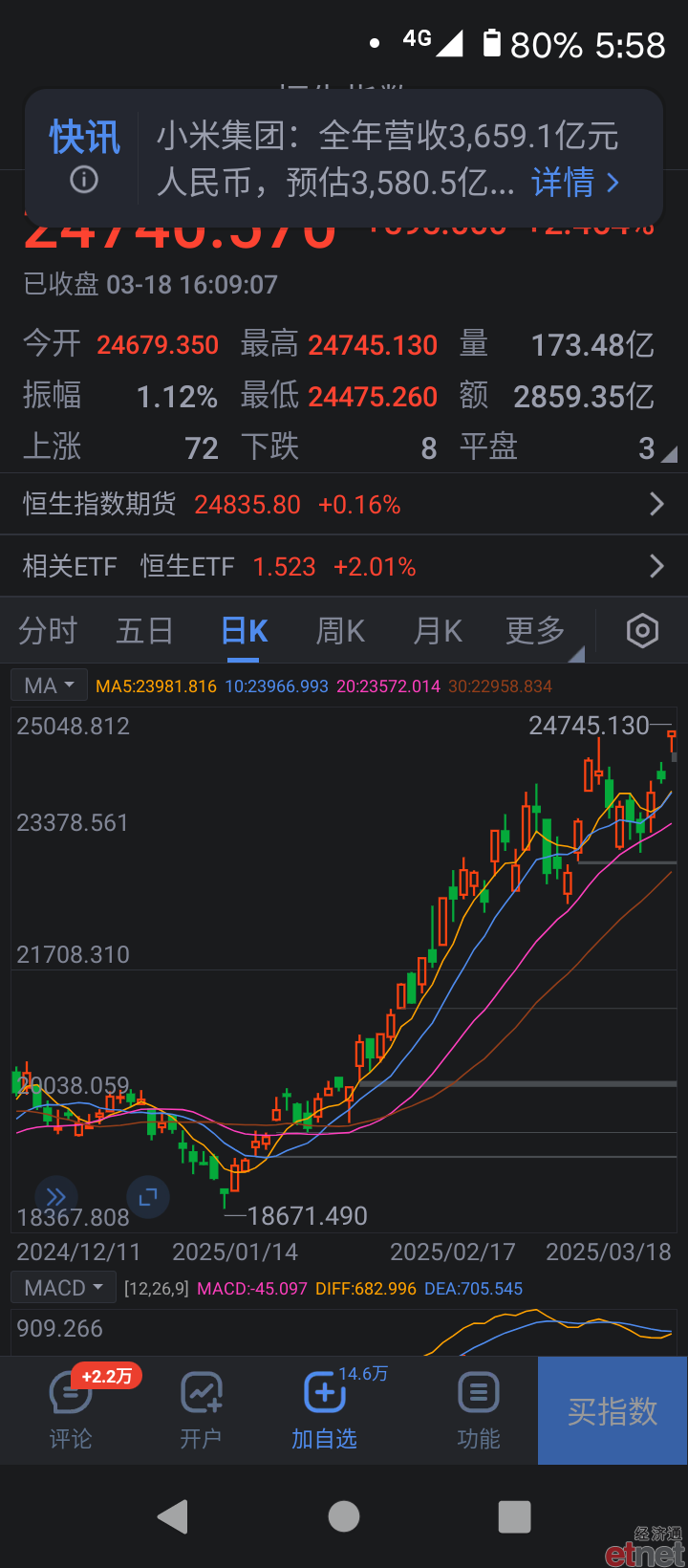Open 评论 comments
Screen dimensions: 688x1568
[71, 1410]
